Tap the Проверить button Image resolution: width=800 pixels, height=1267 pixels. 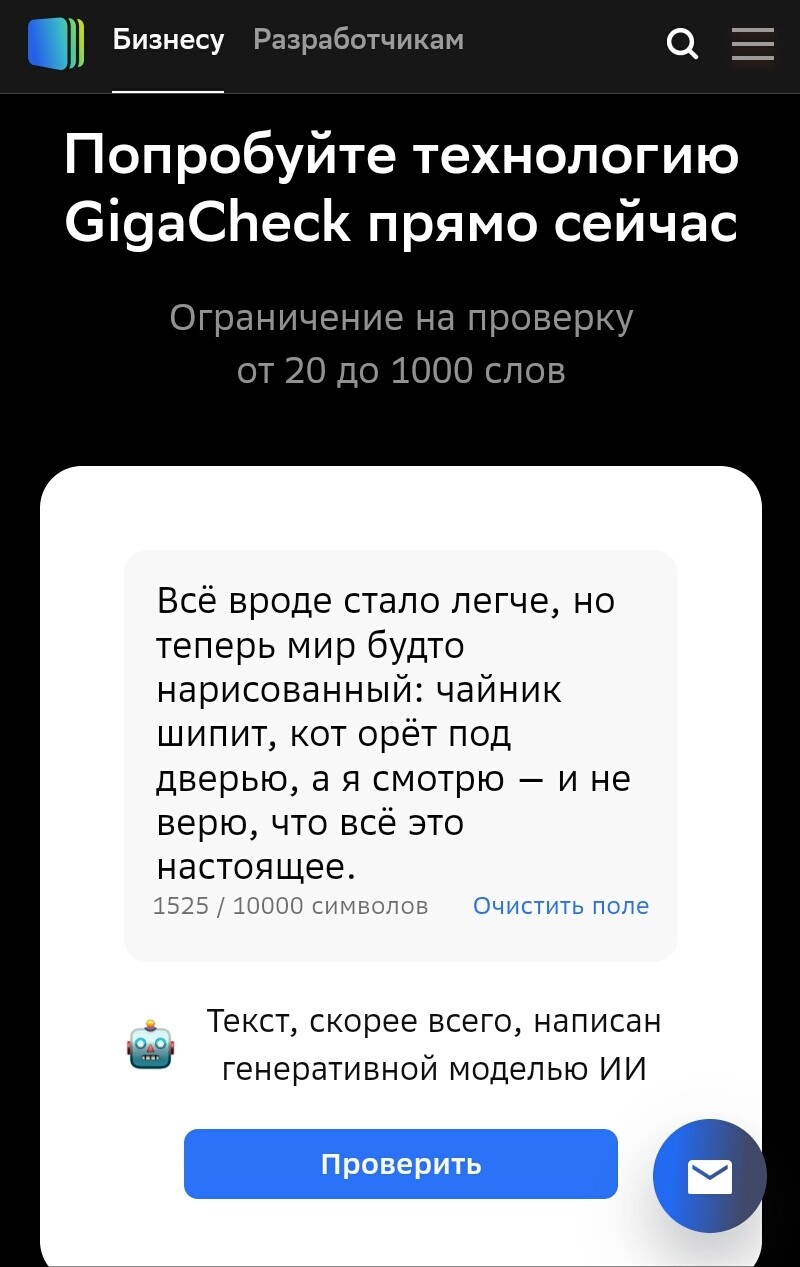click(x=401, y=1164)
